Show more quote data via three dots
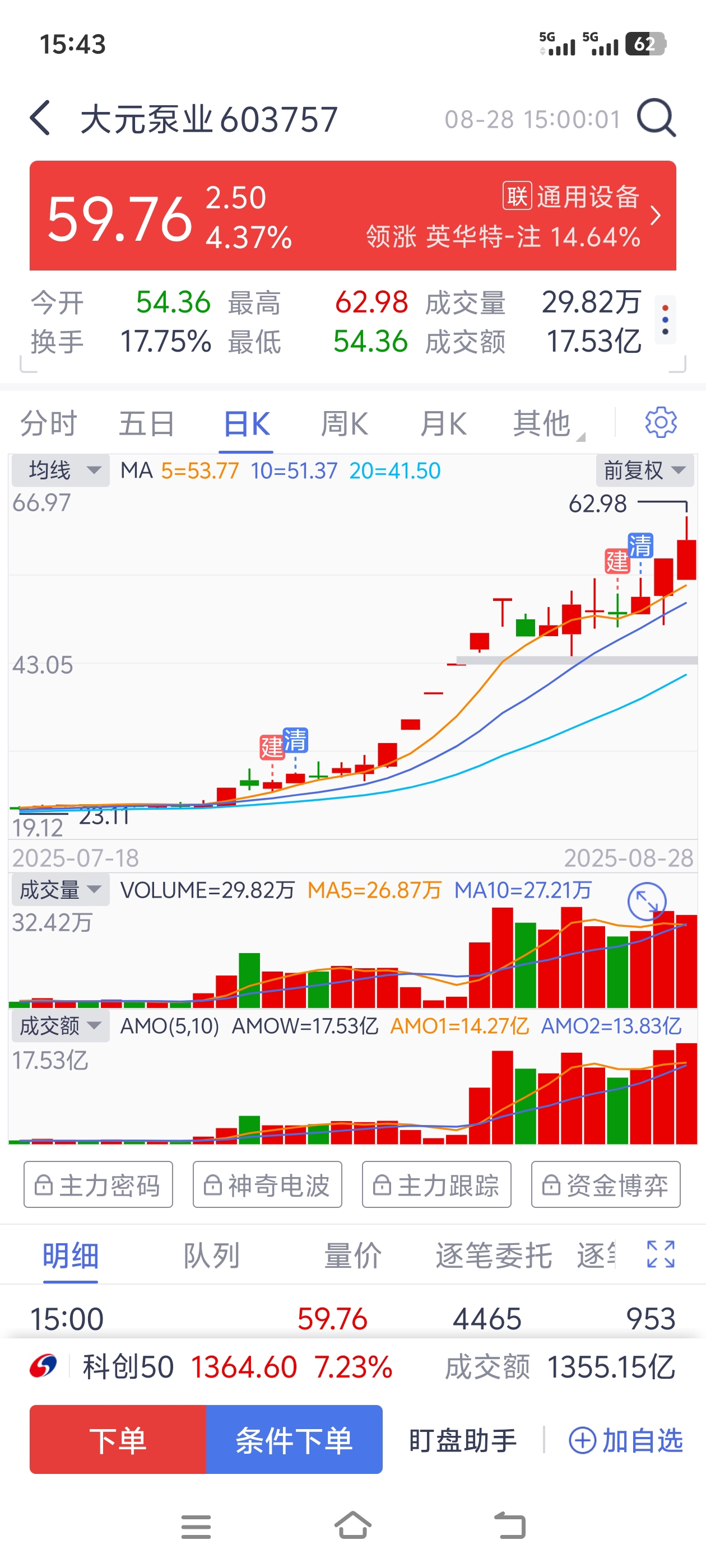 click(x=665, y=320)
